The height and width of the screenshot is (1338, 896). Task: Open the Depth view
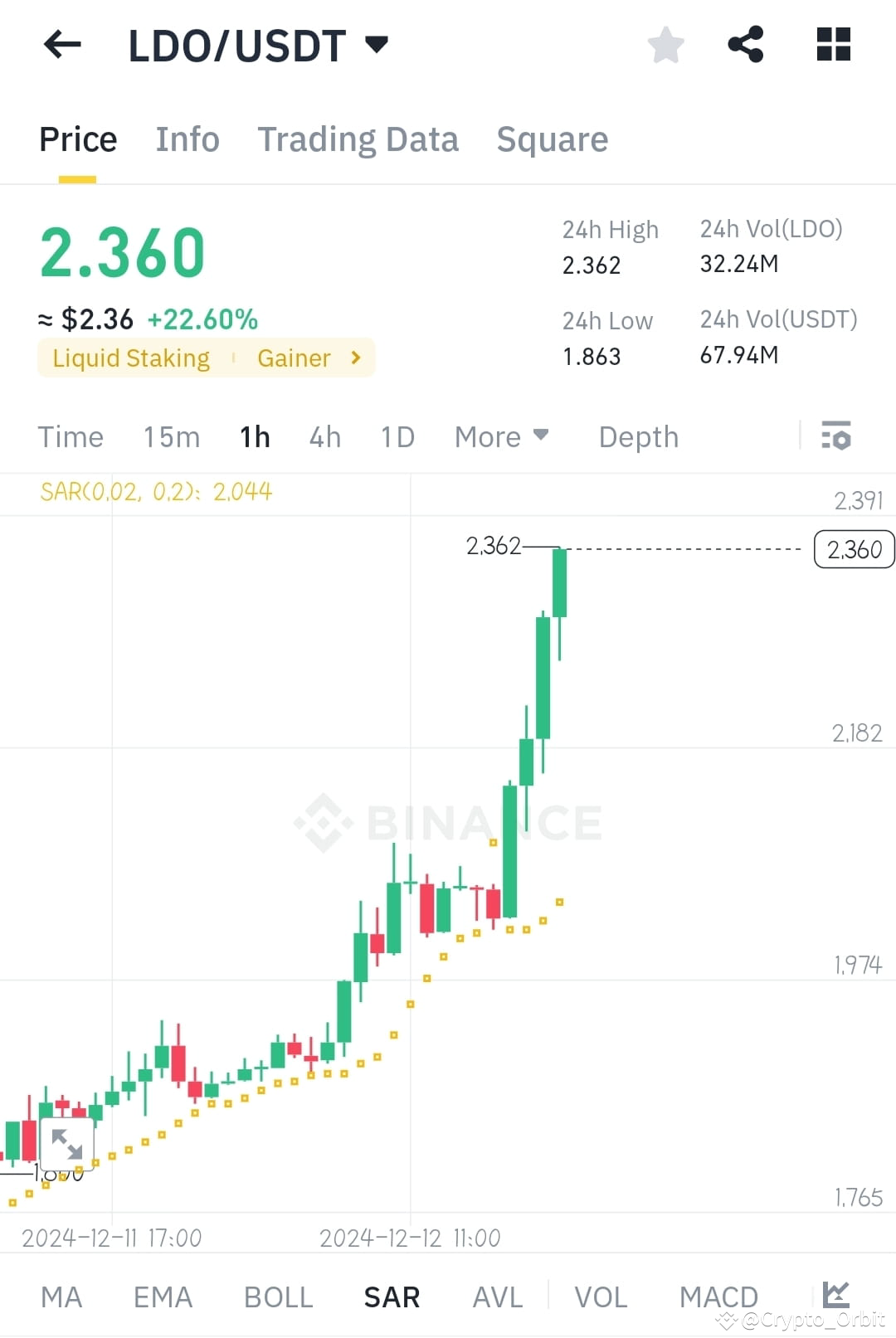(x=638, y=435)
